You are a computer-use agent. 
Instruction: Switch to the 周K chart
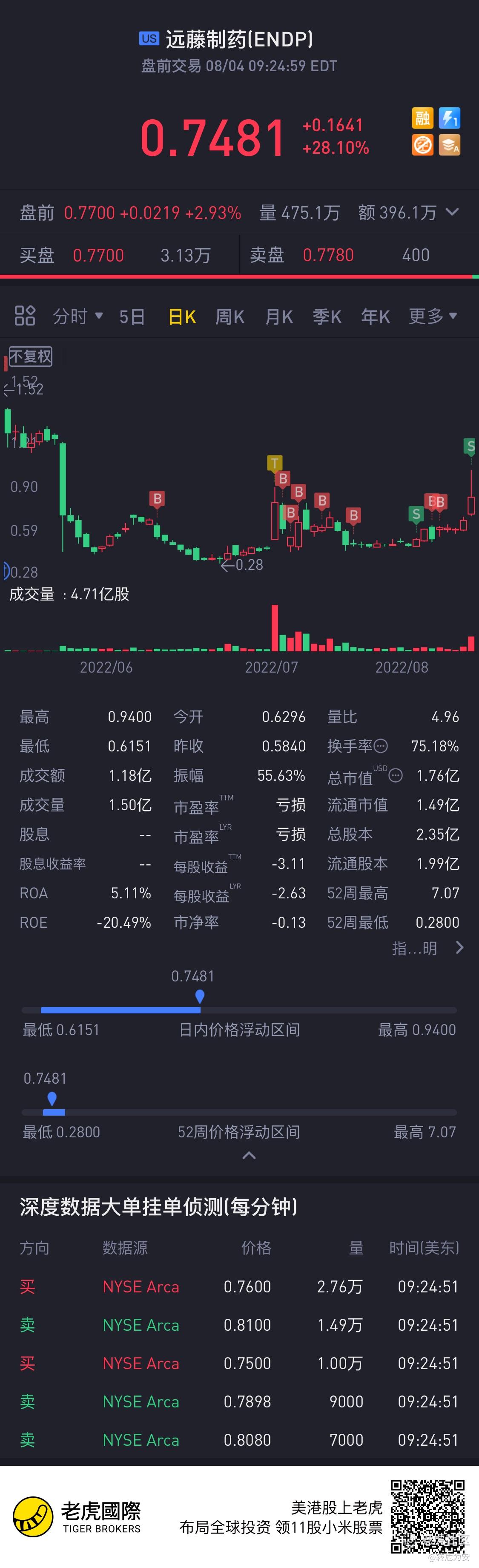click(x=230, y=316)
